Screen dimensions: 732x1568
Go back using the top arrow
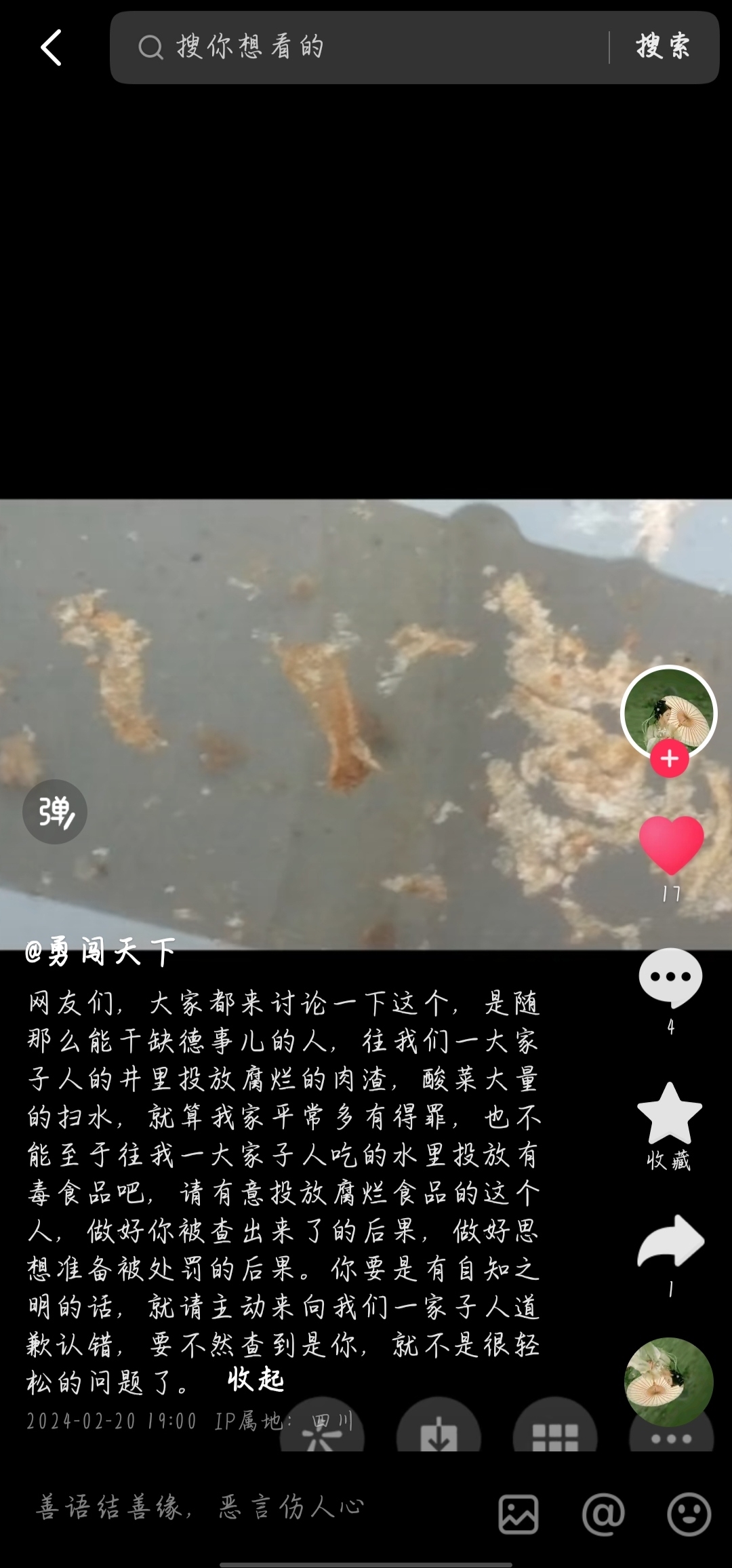[52, 47]
